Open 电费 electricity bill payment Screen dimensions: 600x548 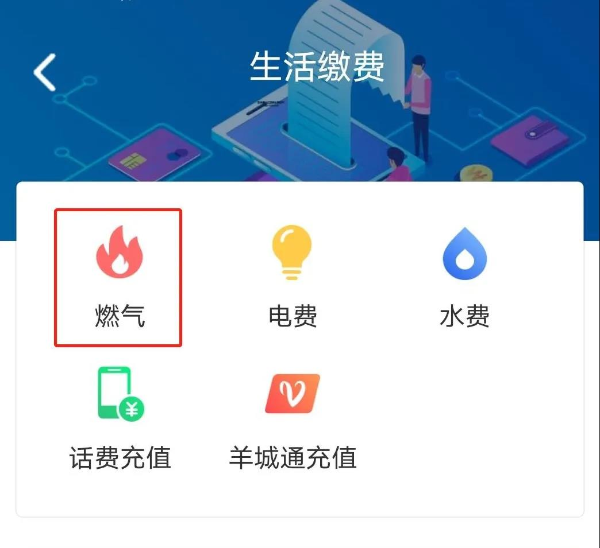(x=292, y=276)
